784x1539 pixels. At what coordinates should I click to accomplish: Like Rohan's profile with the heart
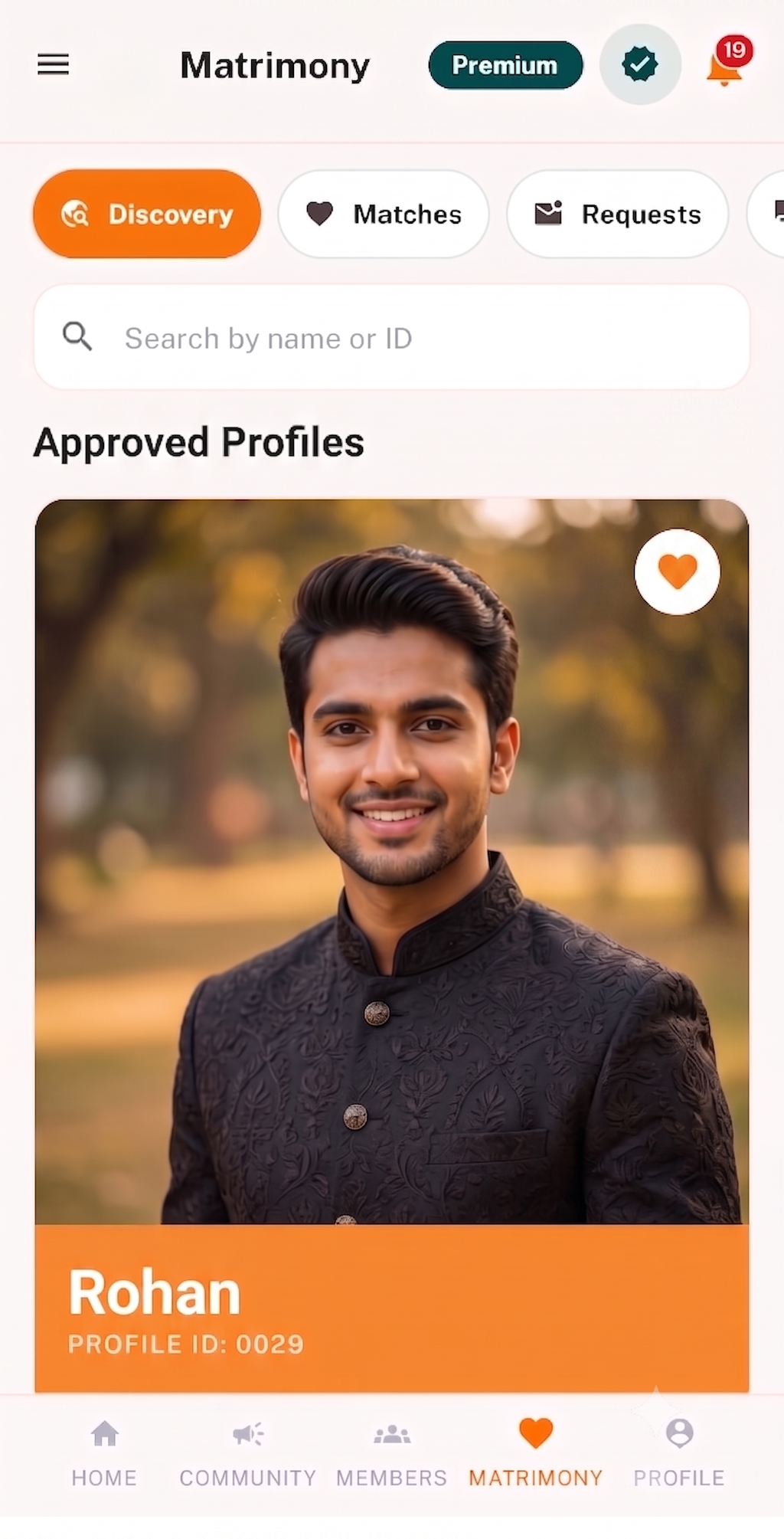[678, 571]
